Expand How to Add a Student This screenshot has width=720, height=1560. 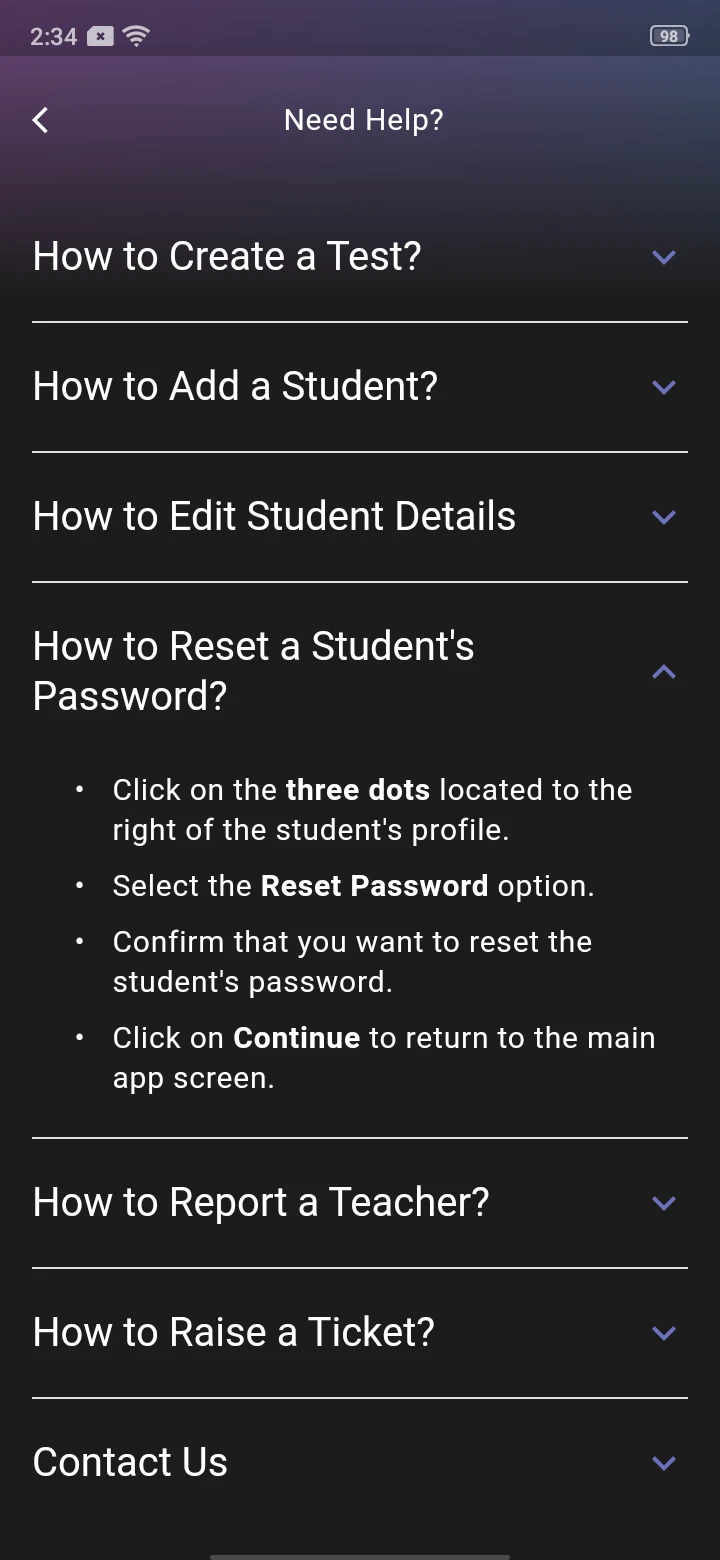point(663,387)
